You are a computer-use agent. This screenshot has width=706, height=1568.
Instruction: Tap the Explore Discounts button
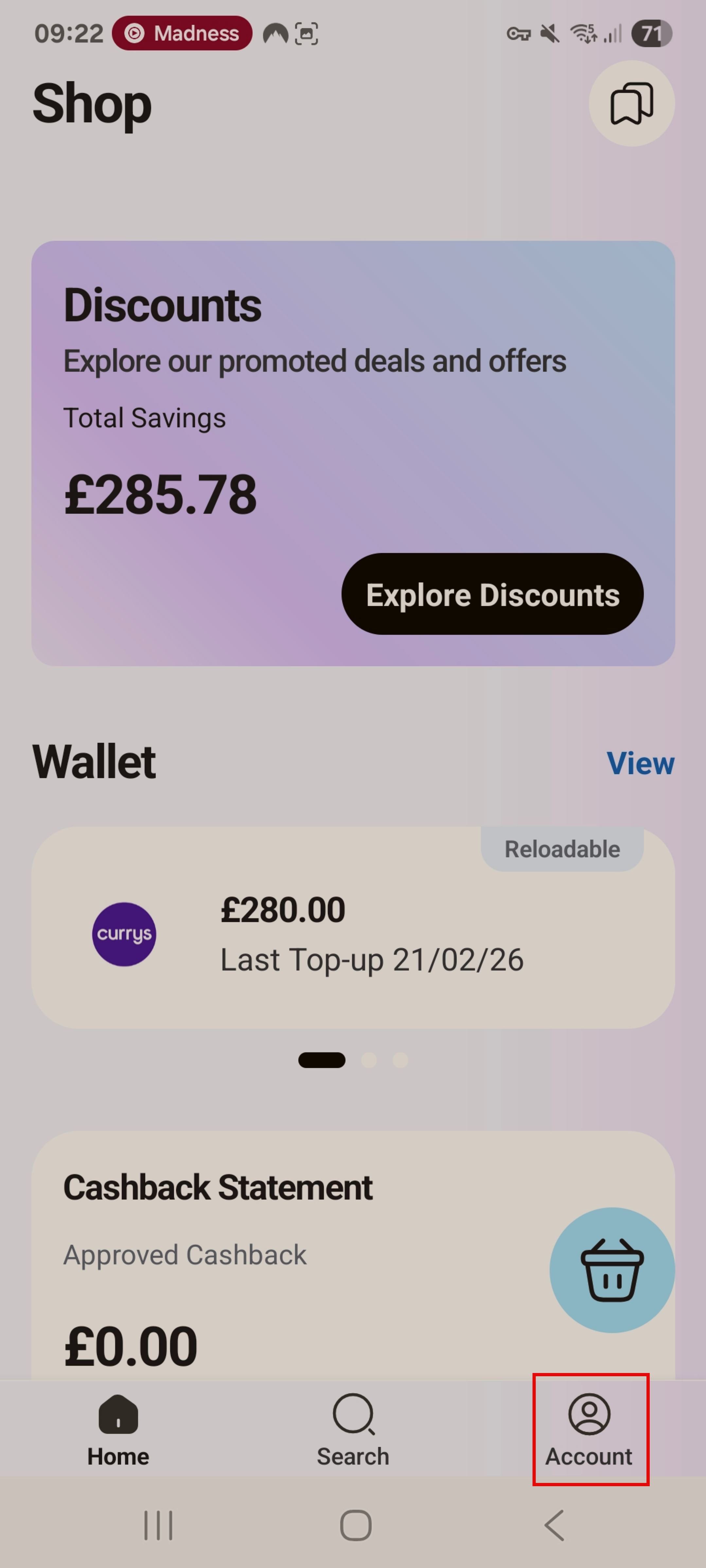(492, 594)
